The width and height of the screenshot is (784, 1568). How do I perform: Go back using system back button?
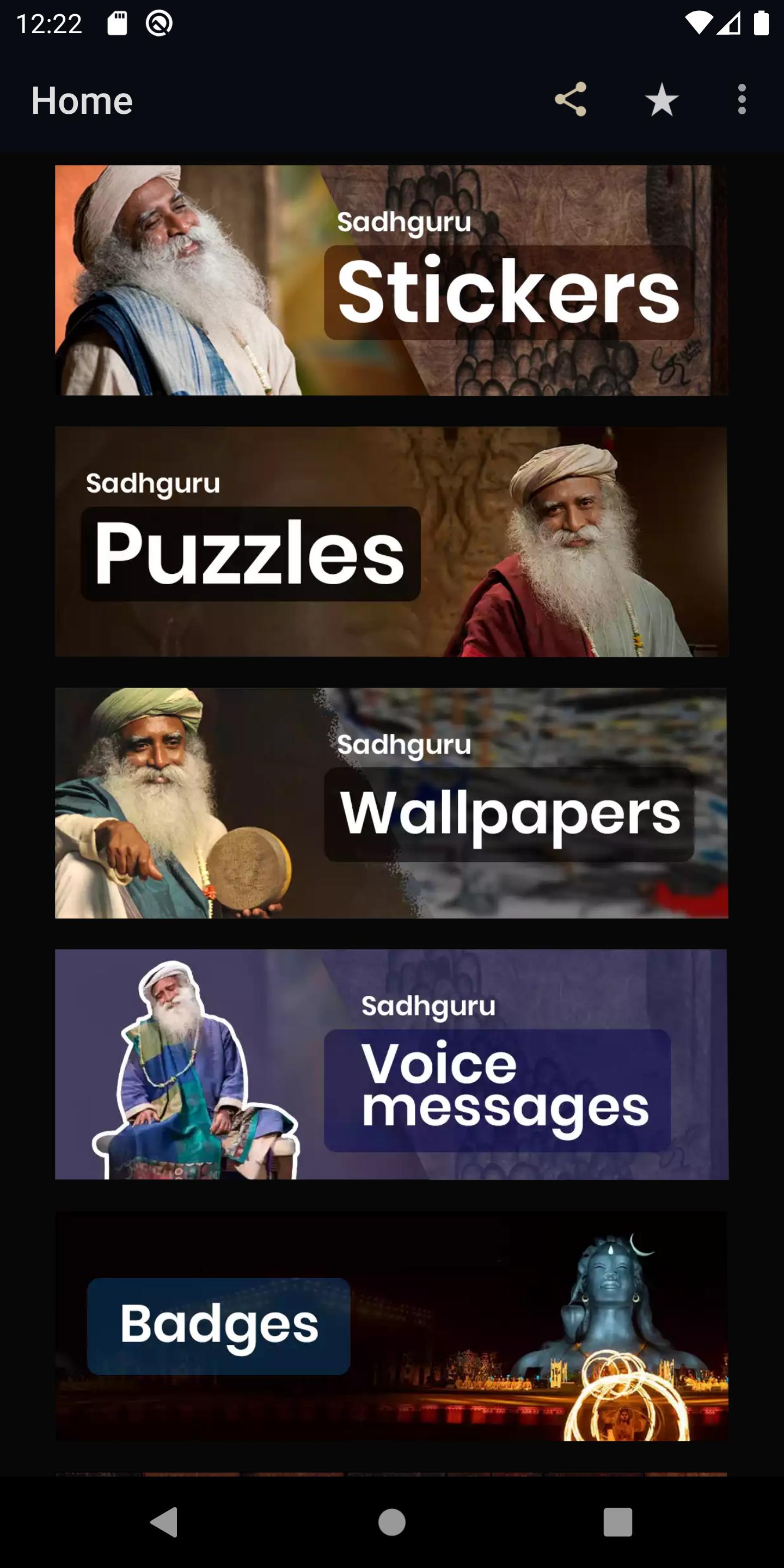tap(164, 1522)
